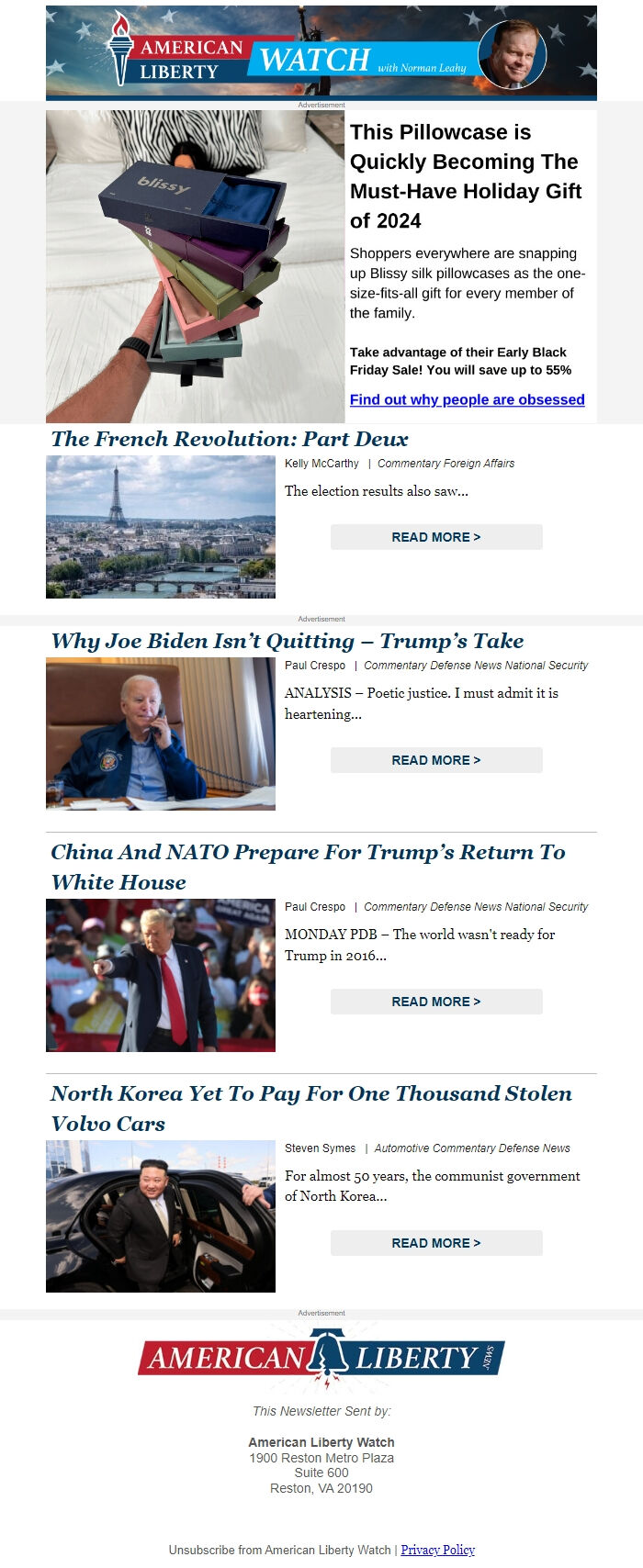Open the Blissy pillowcase ad image
Image resolution: width=643 pixels, height=1568 pixels.
pyautogui.click(x=195, y=266)
